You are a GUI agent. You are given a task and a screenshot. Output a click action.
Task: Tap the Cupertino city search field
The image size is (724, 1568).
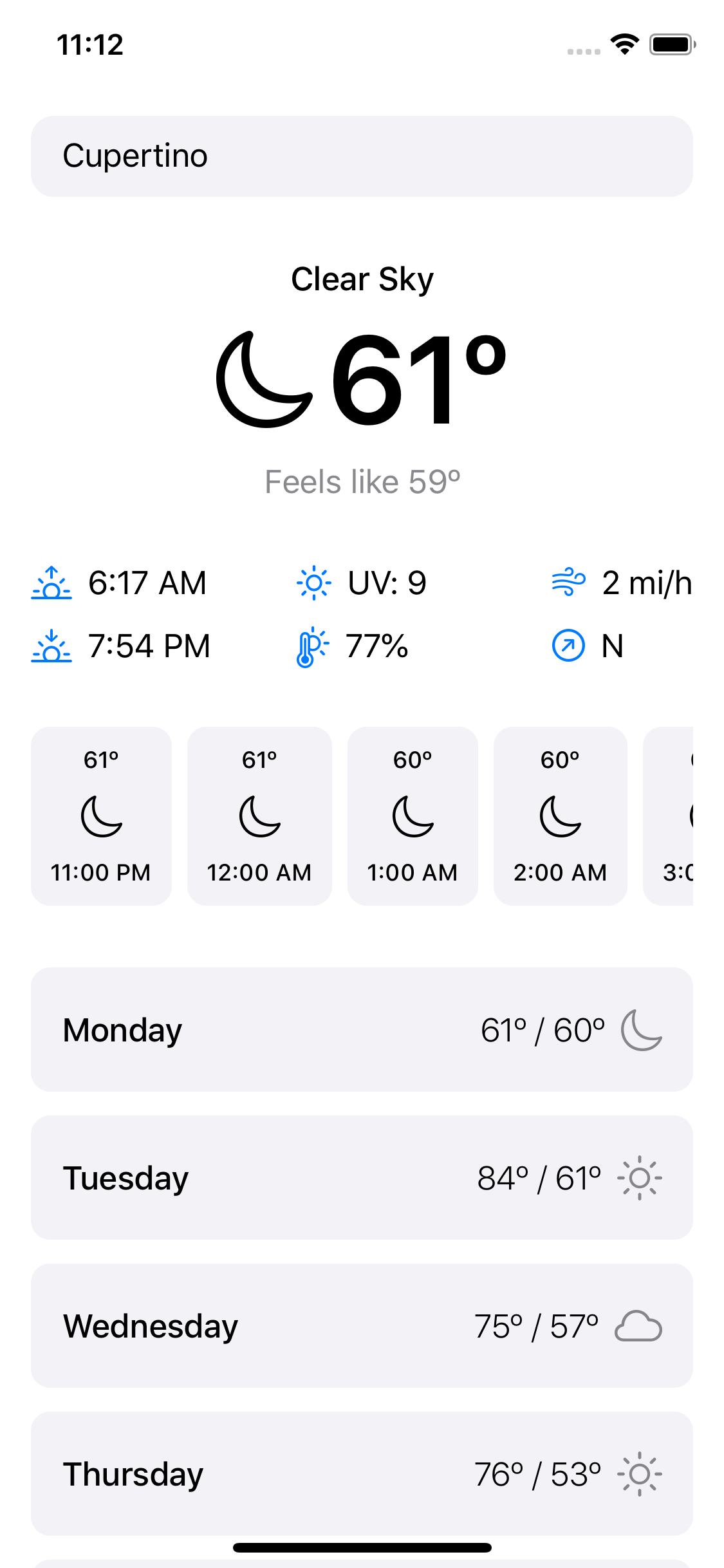coord(362,156)
